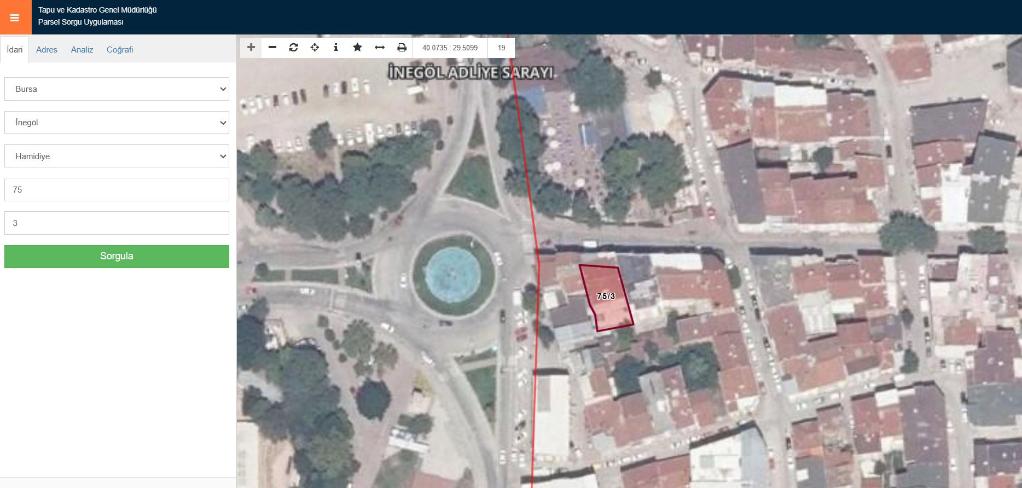Tap the star favorites tool
The height and width of the screenshot is (488, 1022).
tap(357, 47)
